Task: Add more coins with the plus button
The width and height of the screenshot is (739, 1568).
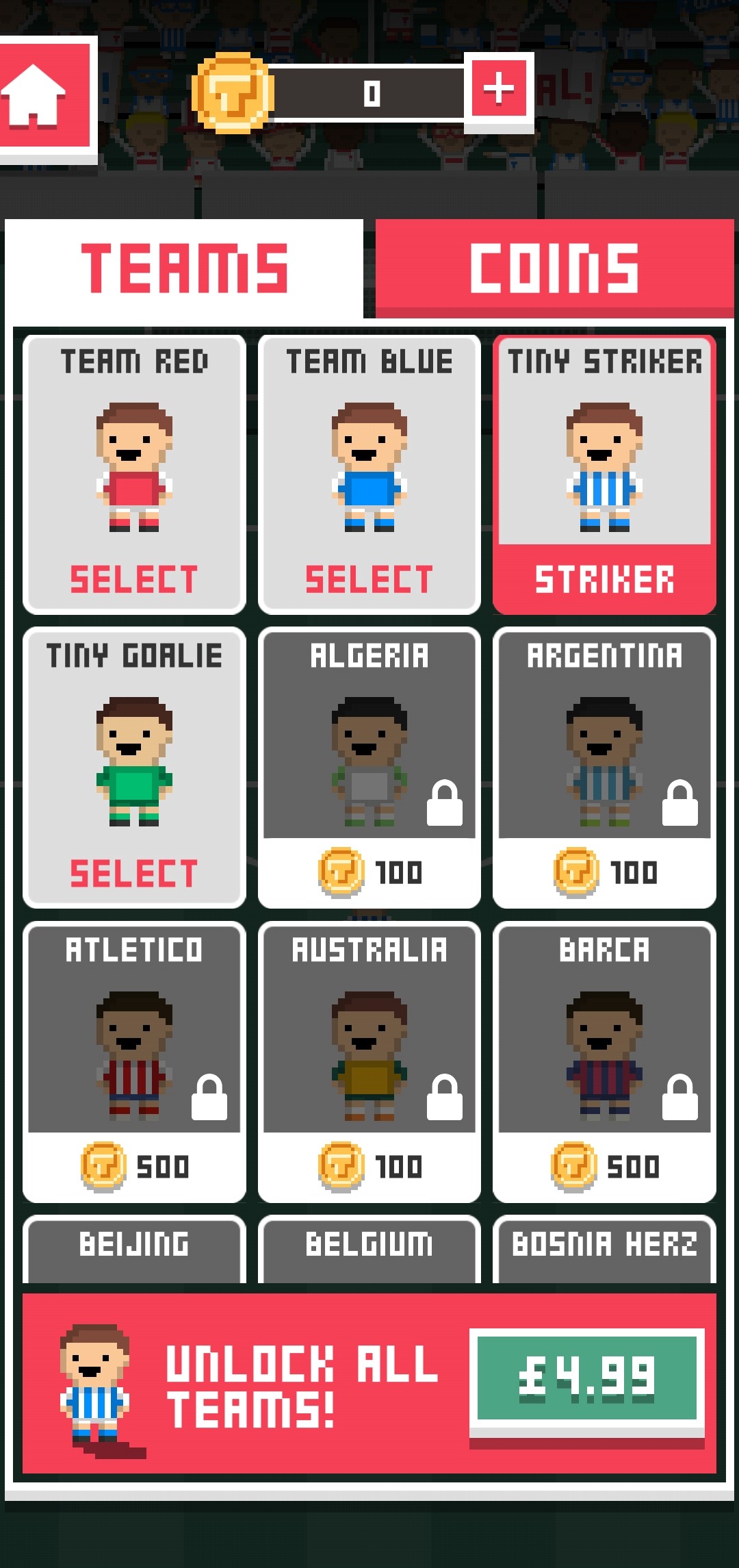Action: [499, 89]
